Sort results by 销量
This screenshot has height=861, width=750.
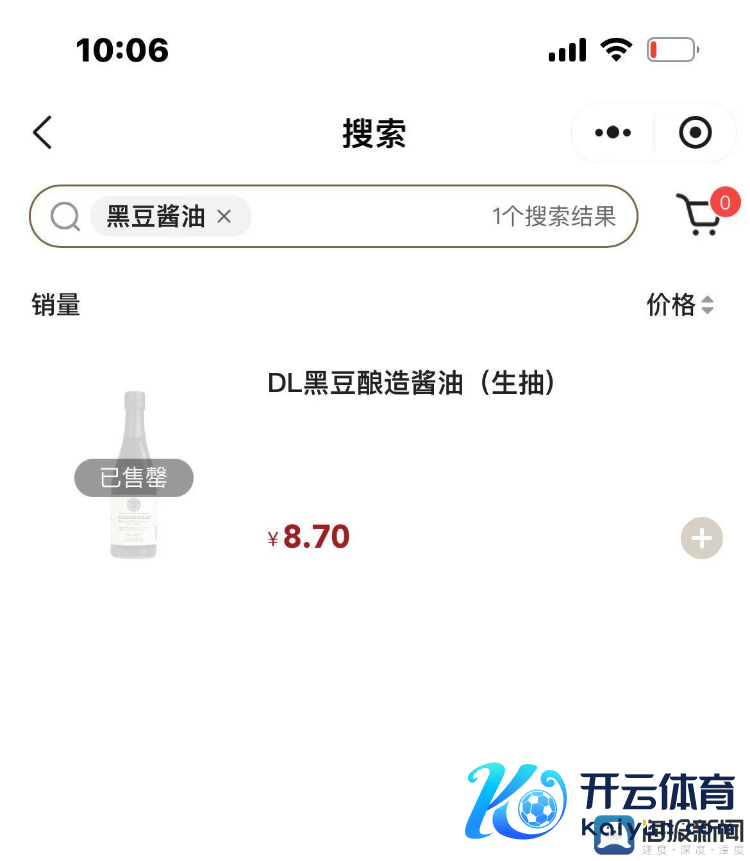click(x=56, y=305)
